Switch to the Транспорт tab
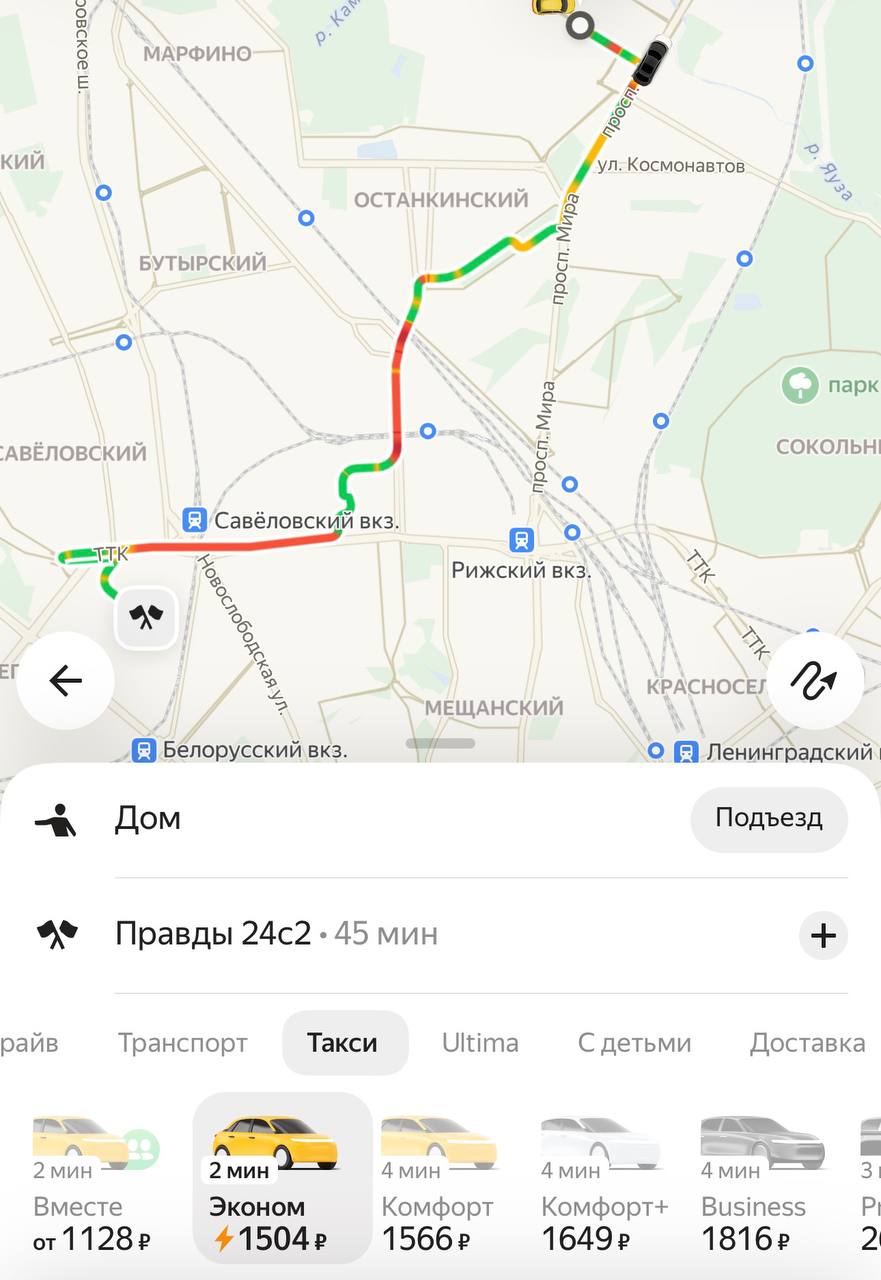Viewport: 881px width, 1280px height. point(183,1043)
